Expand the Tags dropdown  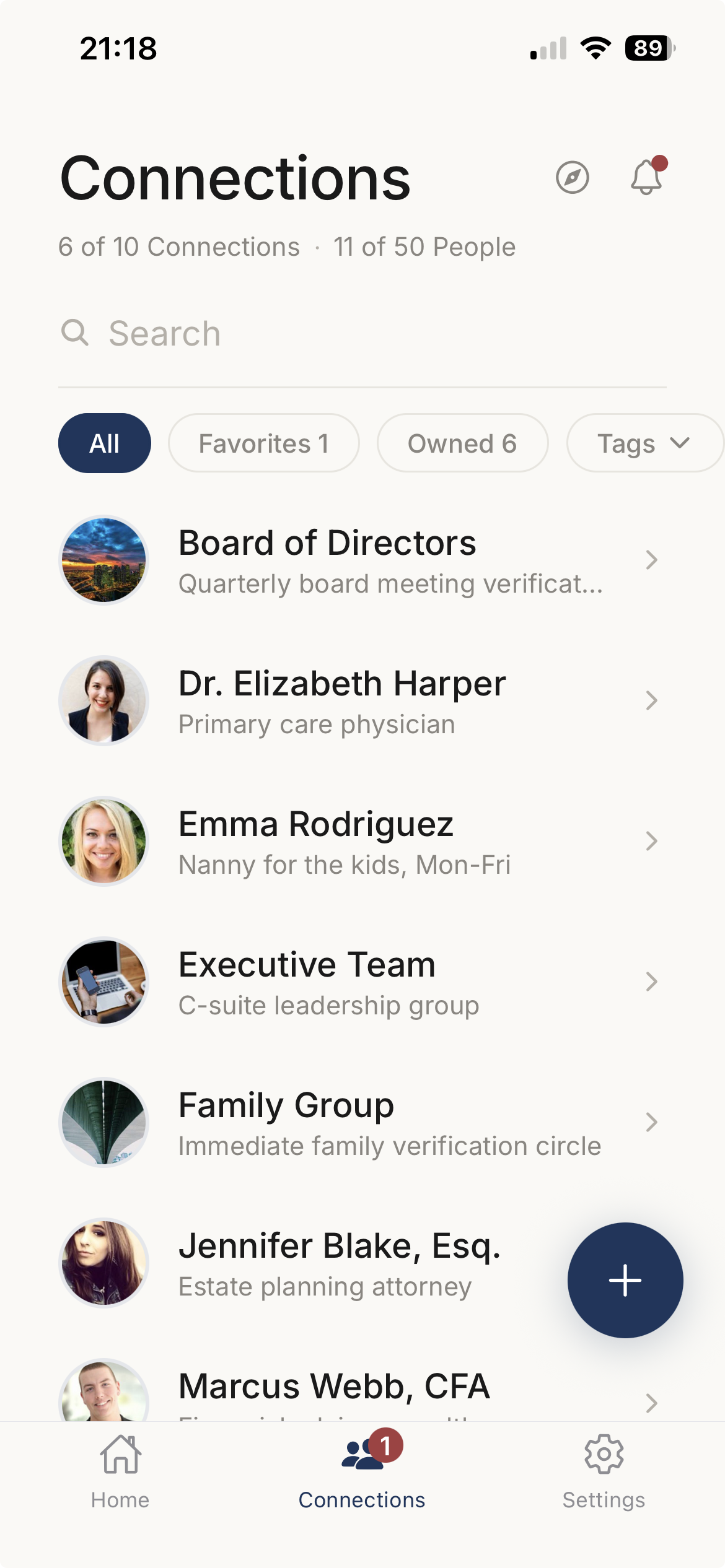click(x=643, y=443)
